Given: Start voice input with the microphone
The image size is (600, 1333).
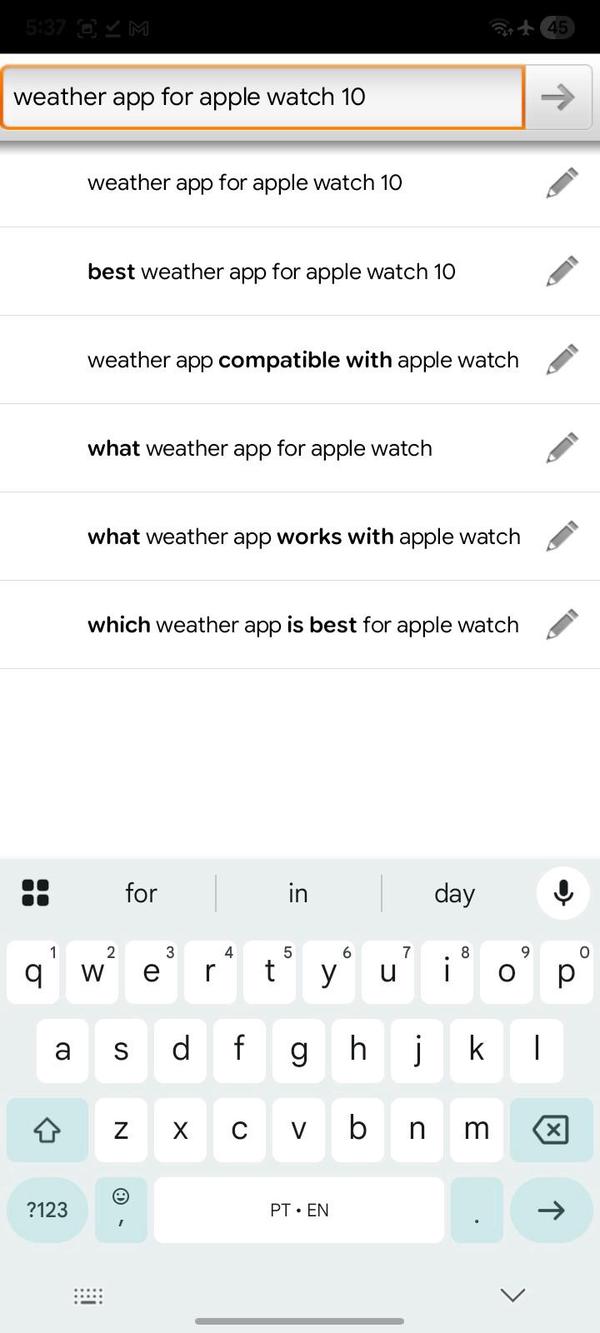Looking at the screenshot, I should (x=563, y=893).
